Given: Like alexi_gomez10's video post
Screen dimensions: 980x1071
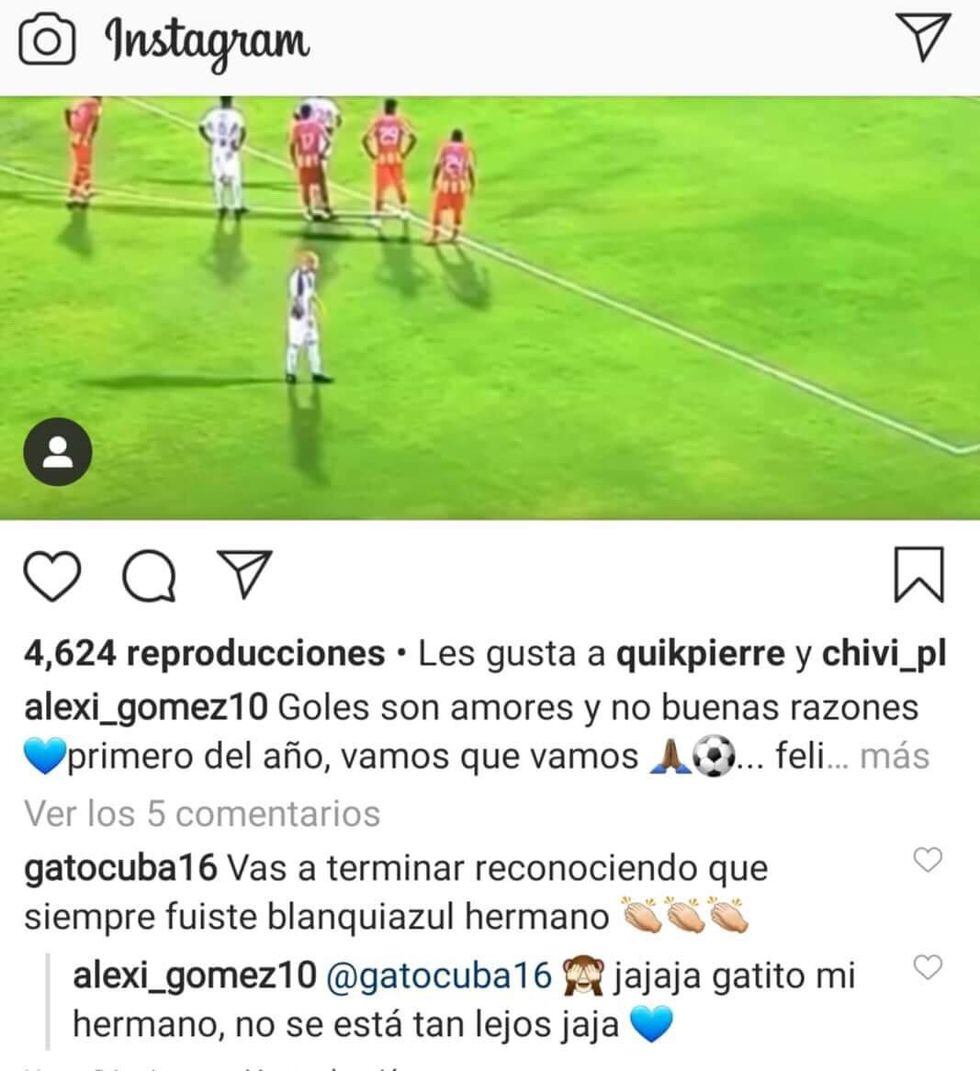Looking at the screenshot, I should coord(52,577).
